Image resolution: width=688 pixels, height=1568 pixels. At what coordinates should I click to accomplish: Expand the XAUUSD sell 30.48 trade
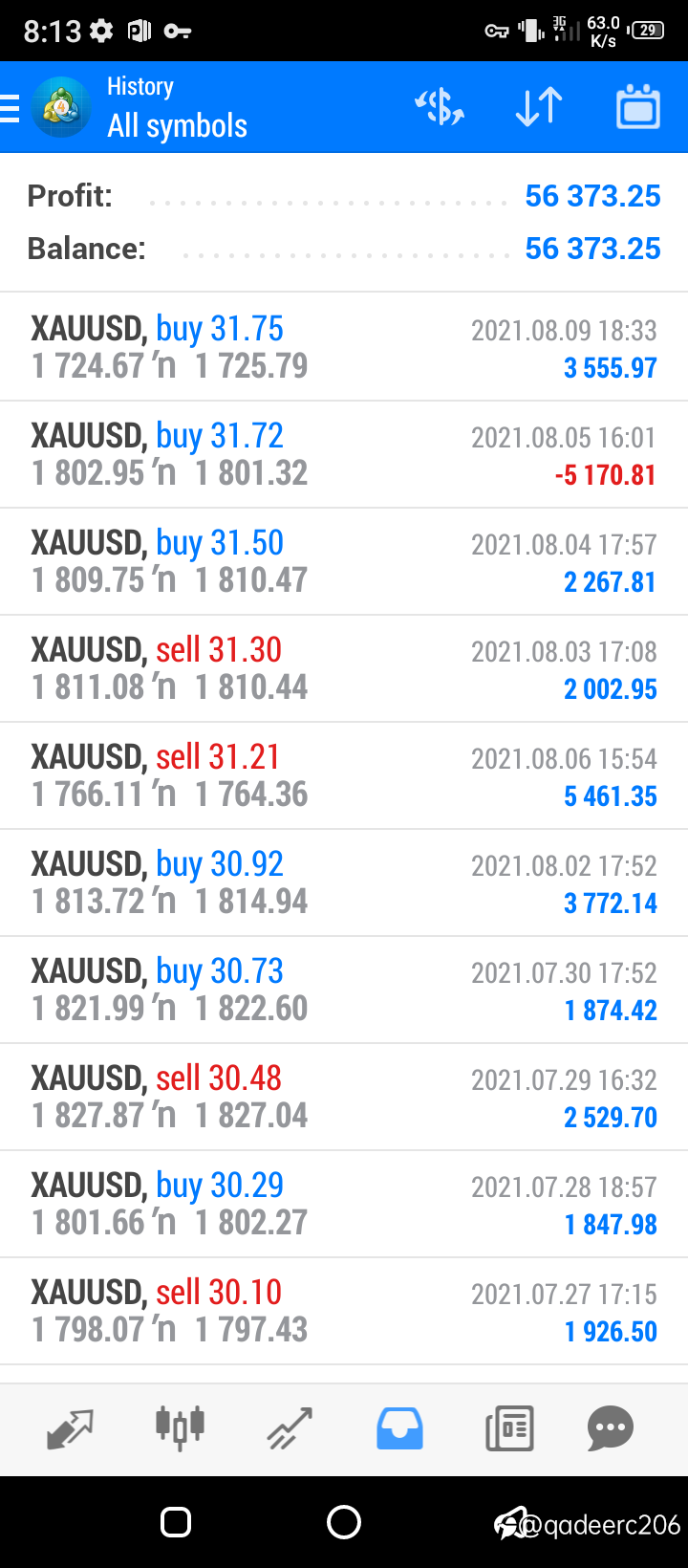coord(344,1097)
